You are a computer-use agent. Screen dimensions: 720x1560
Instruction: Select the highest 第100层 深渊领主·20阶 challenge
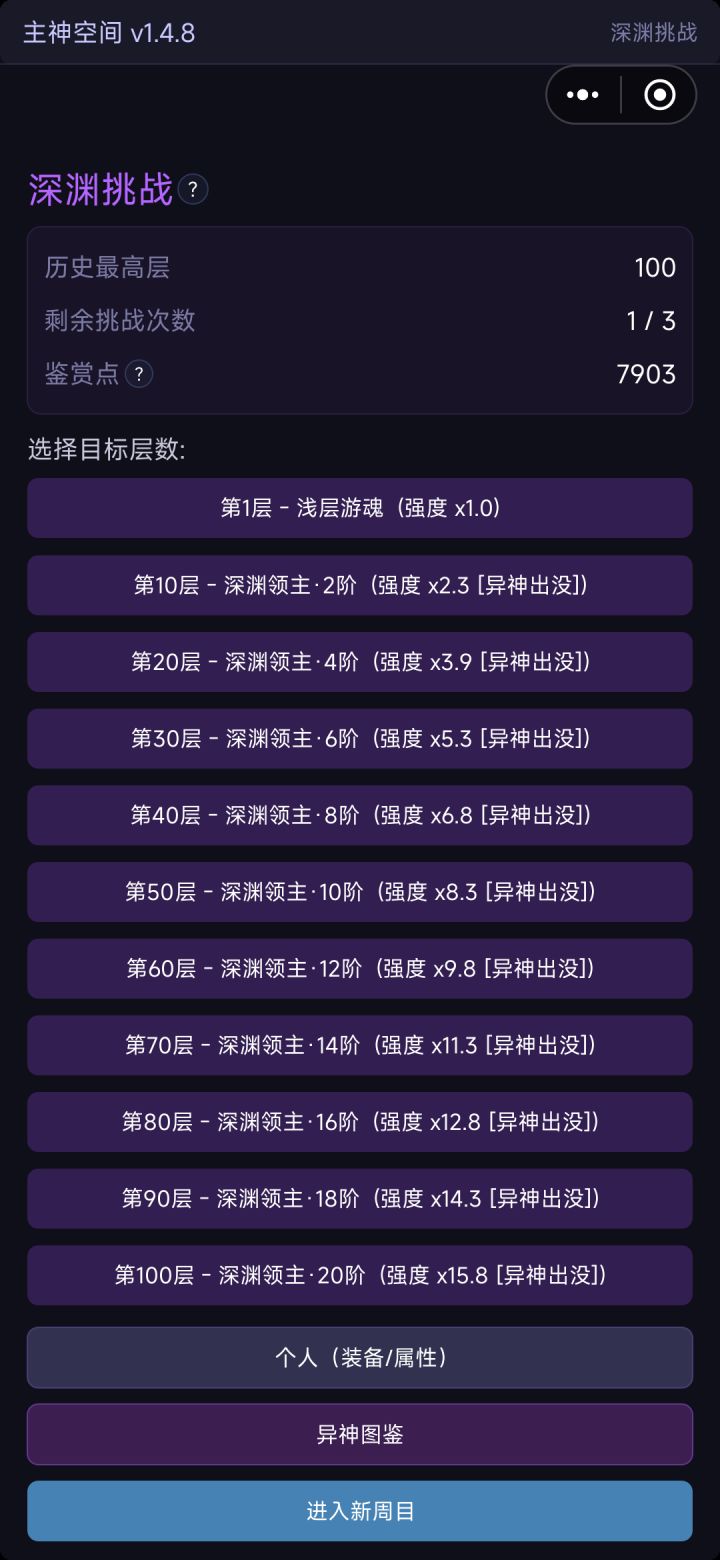(360, 1275)
